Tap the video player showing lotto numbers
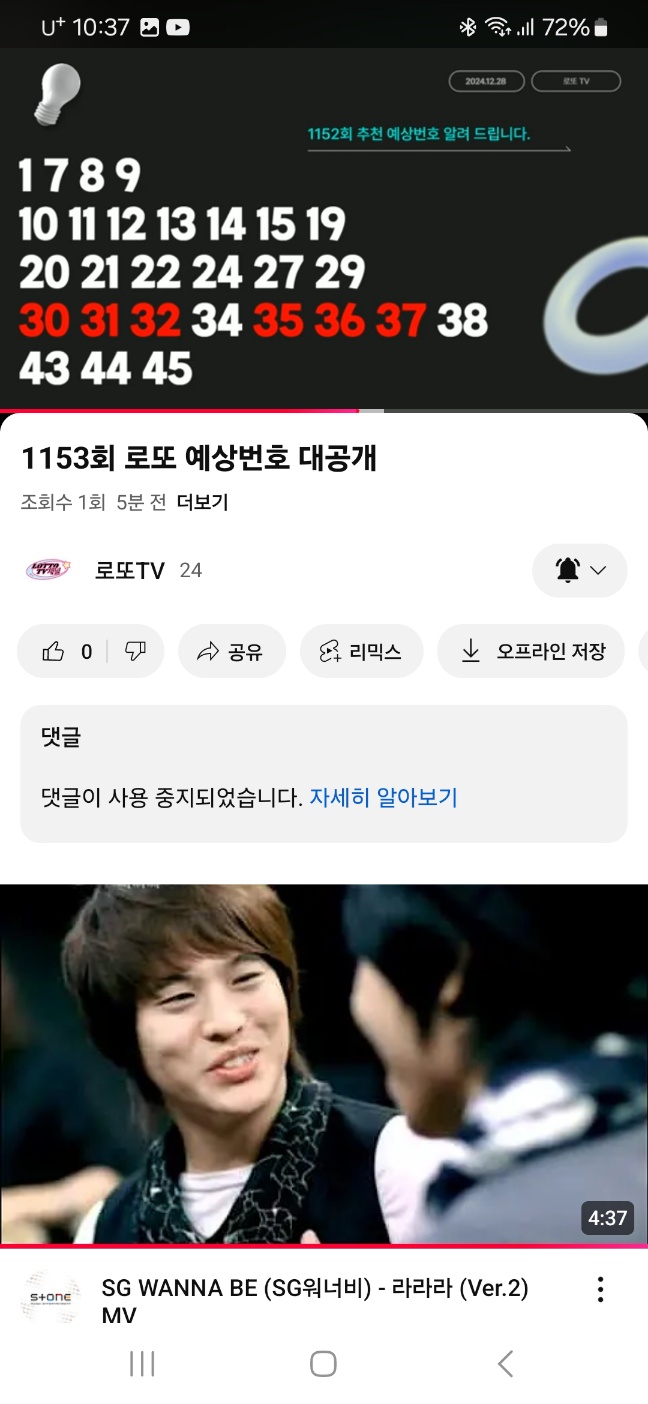The height and width of the screenshot is (1404, 648). pyautogui.click(x=324, y=228)
